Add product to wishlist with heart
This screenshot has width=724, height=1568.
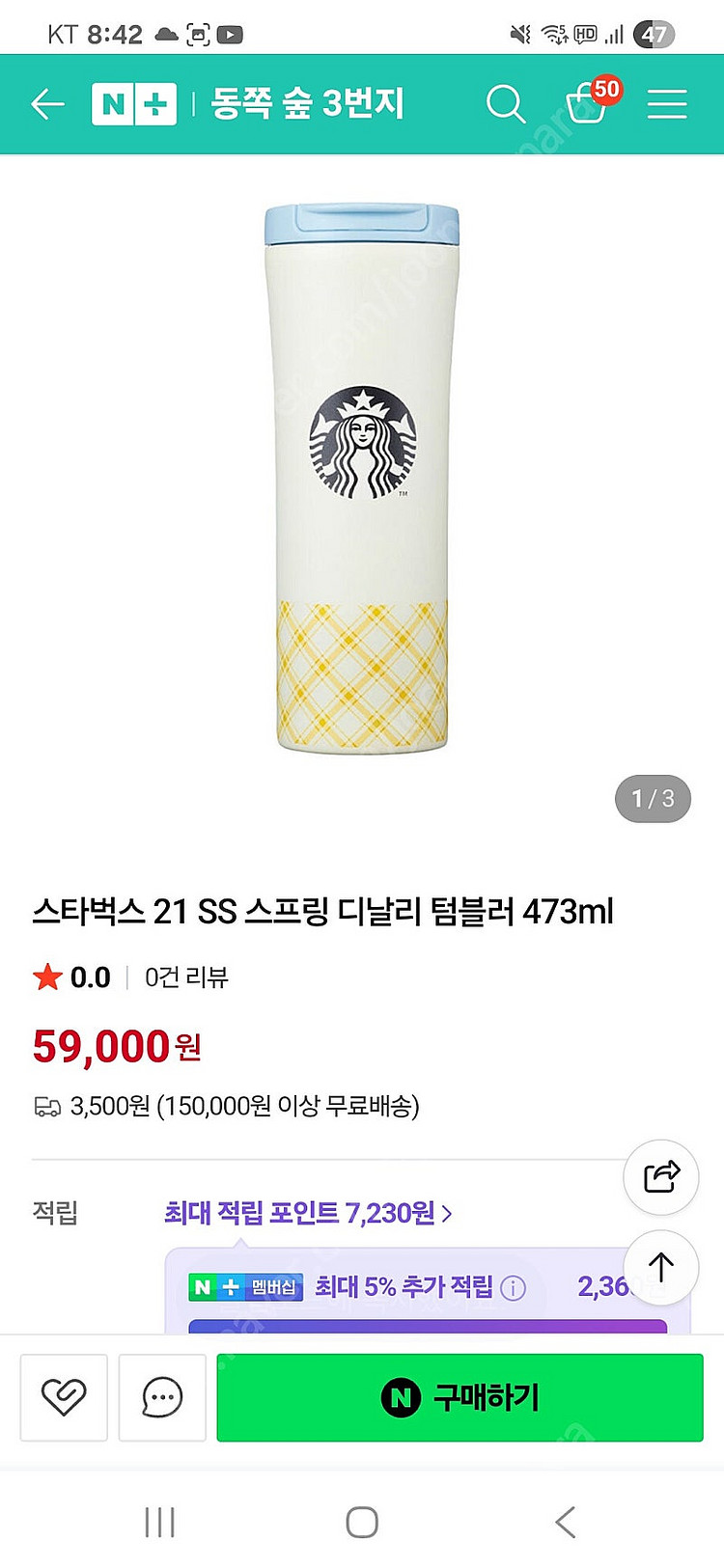64,1397
